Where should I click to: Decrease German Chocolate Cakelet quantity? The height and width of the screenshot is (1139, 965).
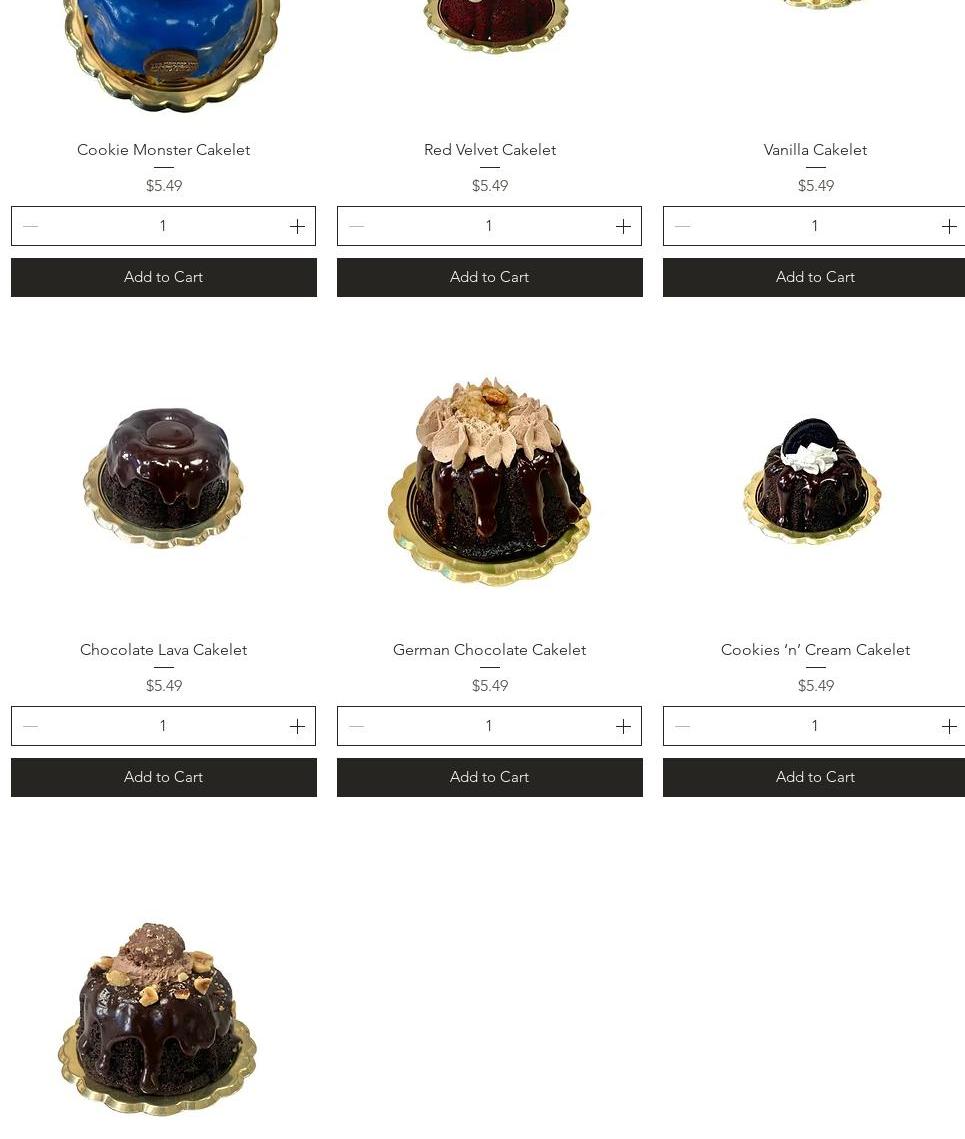356,726
